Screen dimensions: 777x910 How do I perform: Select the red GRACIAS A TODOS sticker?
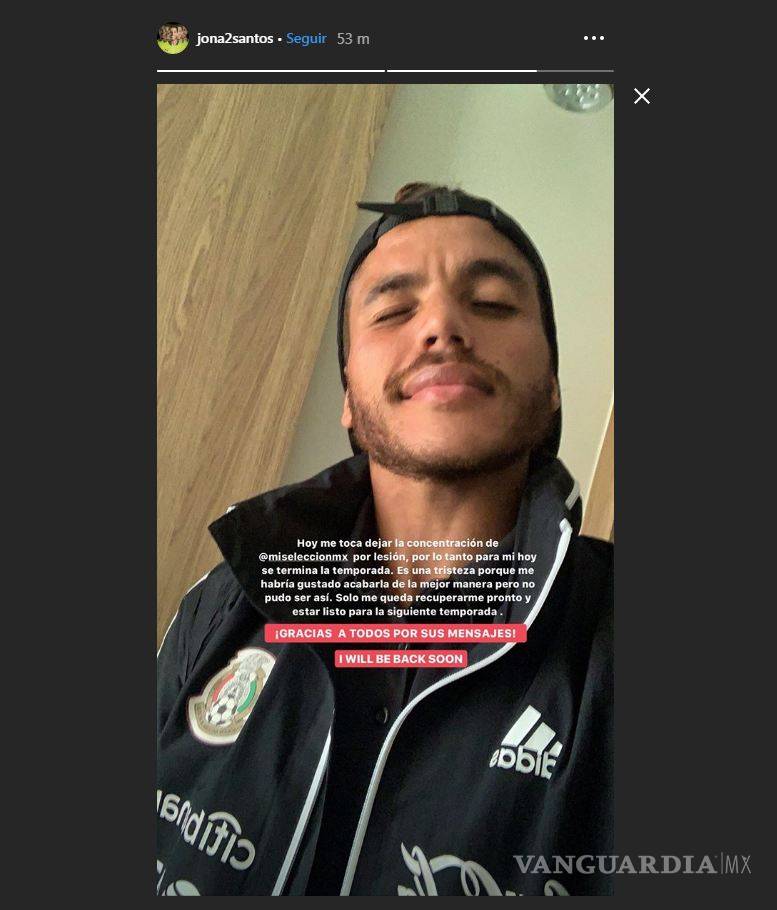[x=394, y=632]
